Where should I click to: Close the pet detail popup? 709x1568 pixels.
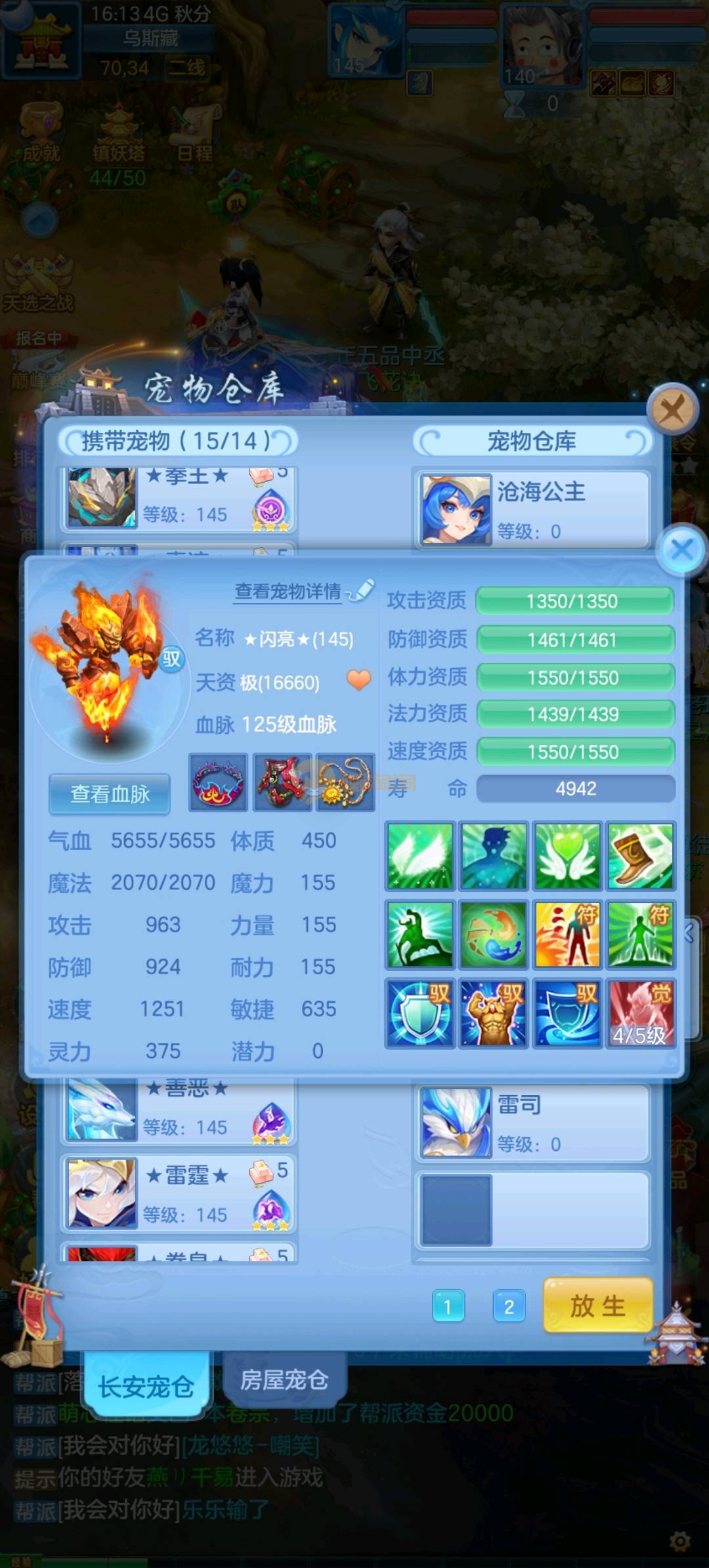click(682, 550)
